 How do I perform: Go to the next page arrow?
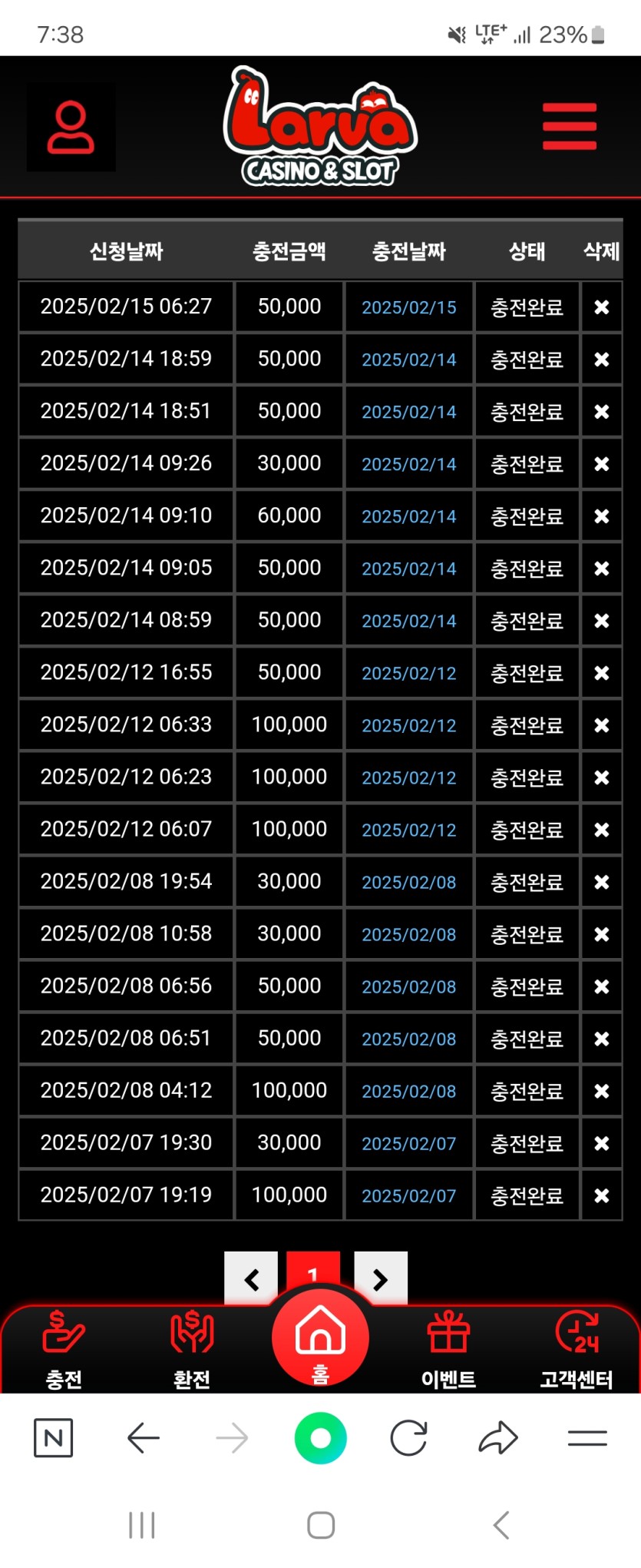[x=381, y=1278]
